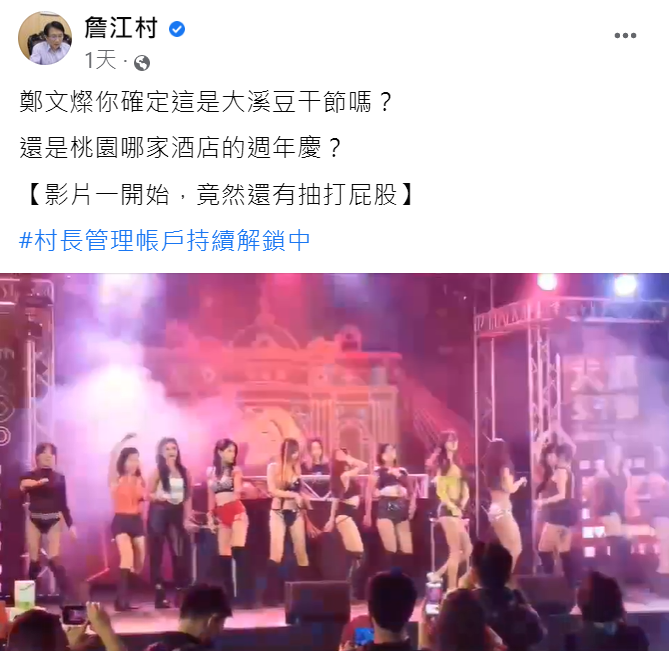Open the 詹江村 profile name link
Screen dimensions: 670x651
click(121, 29)
